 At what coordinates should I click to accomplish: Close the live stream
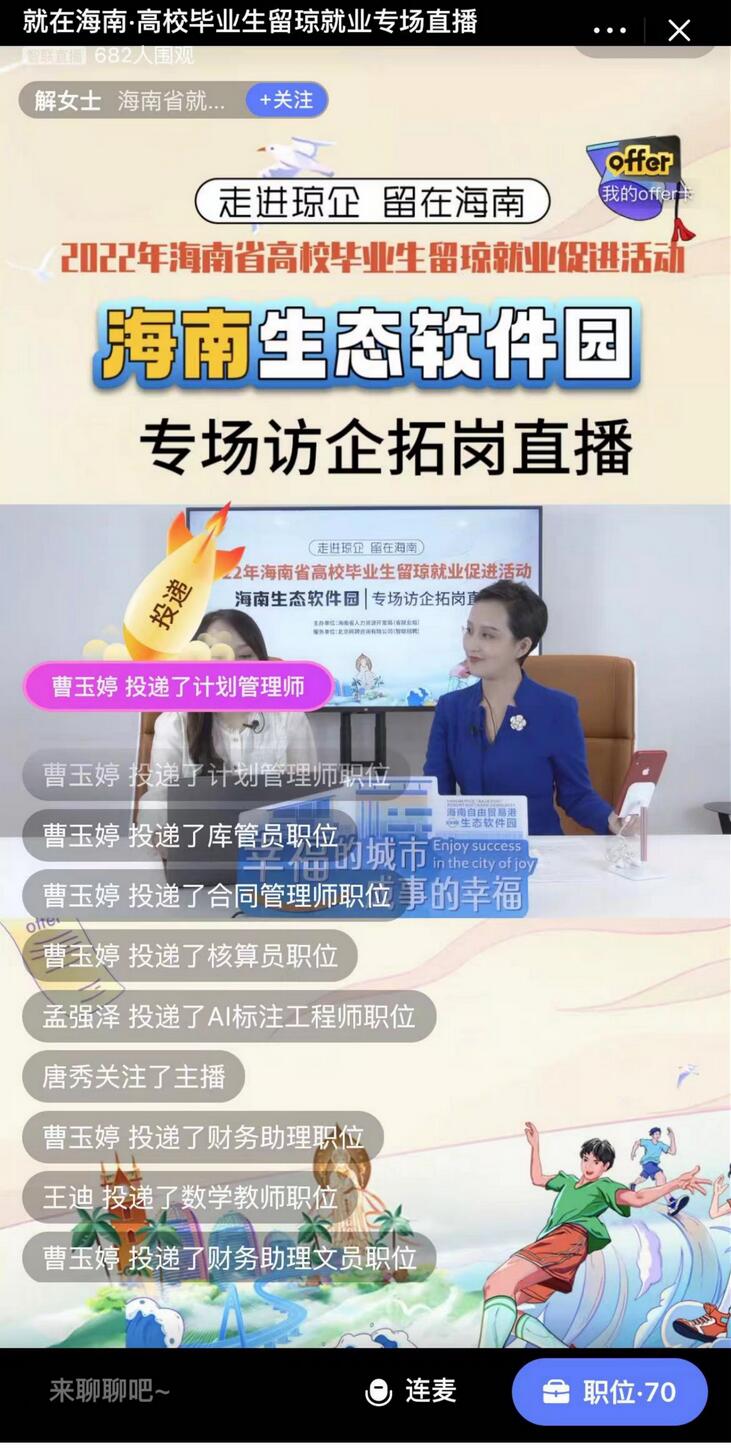point(679,30)
